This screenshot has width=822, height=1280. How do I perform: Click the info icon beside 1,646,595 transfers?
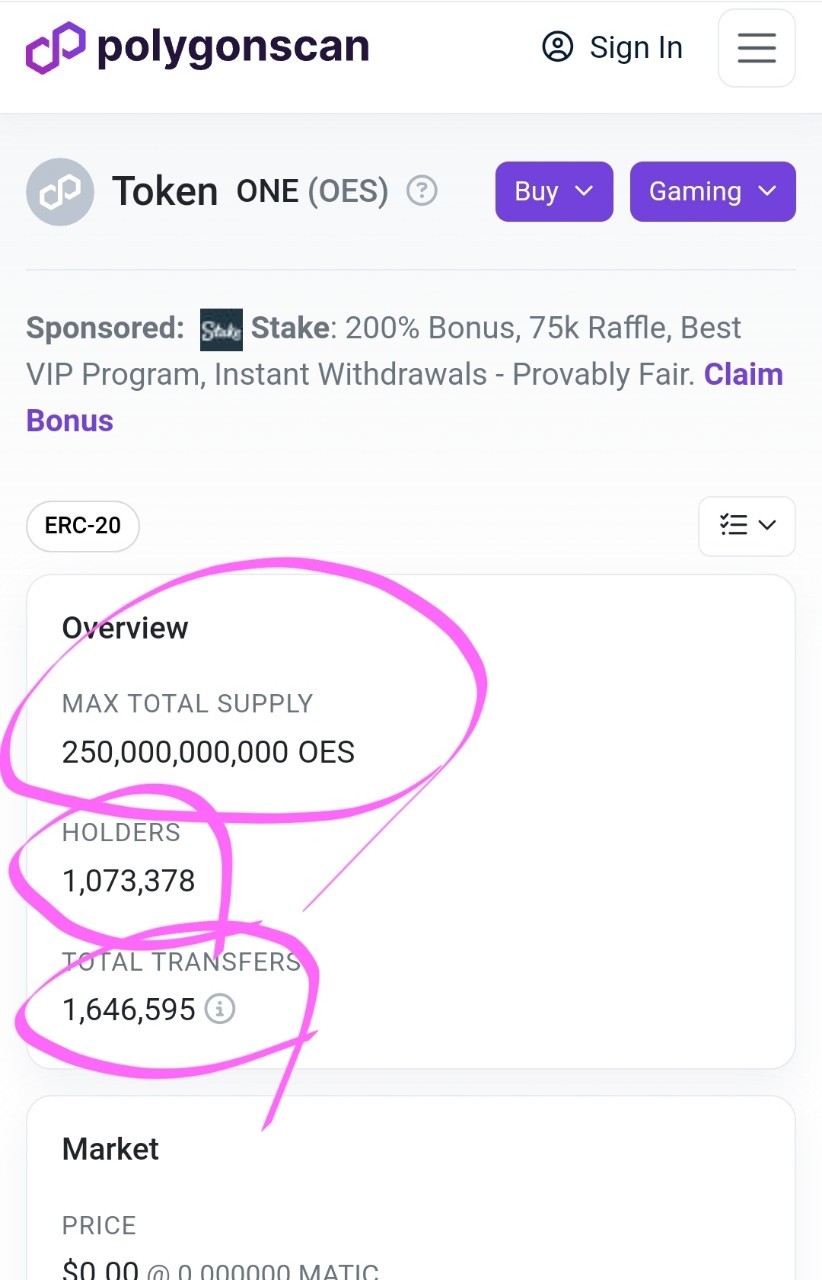(x=220, y=1009)
